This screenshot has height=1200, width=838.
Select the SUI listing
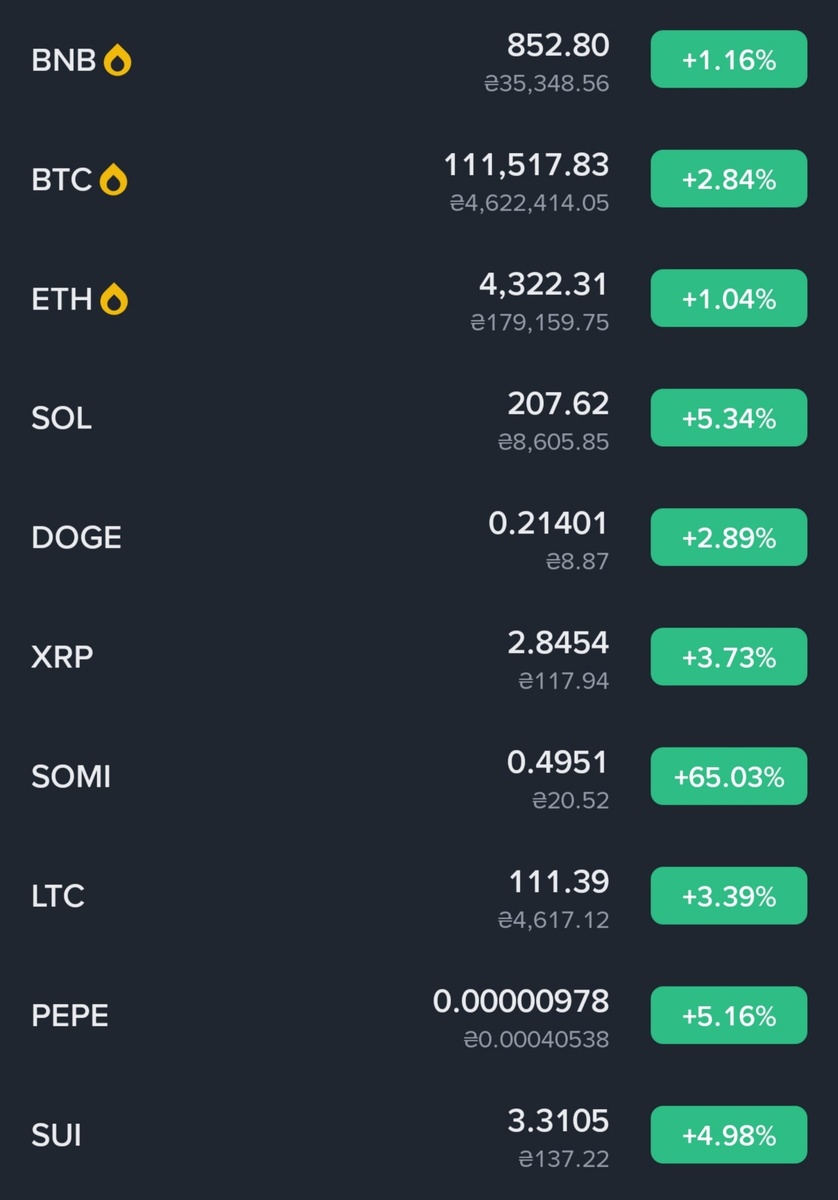tap(56, 1135)
